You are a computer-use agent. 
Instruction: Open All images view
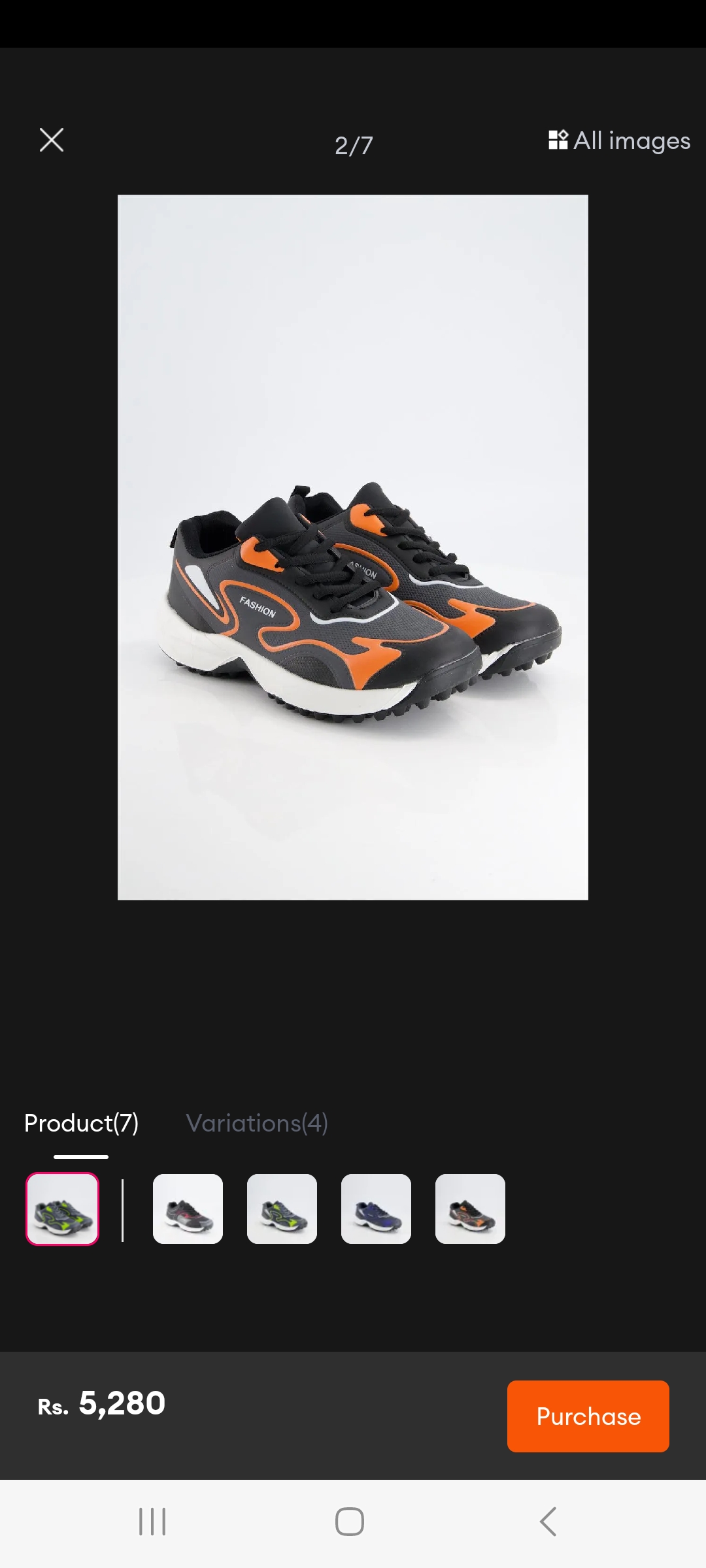tap(619, 140)
